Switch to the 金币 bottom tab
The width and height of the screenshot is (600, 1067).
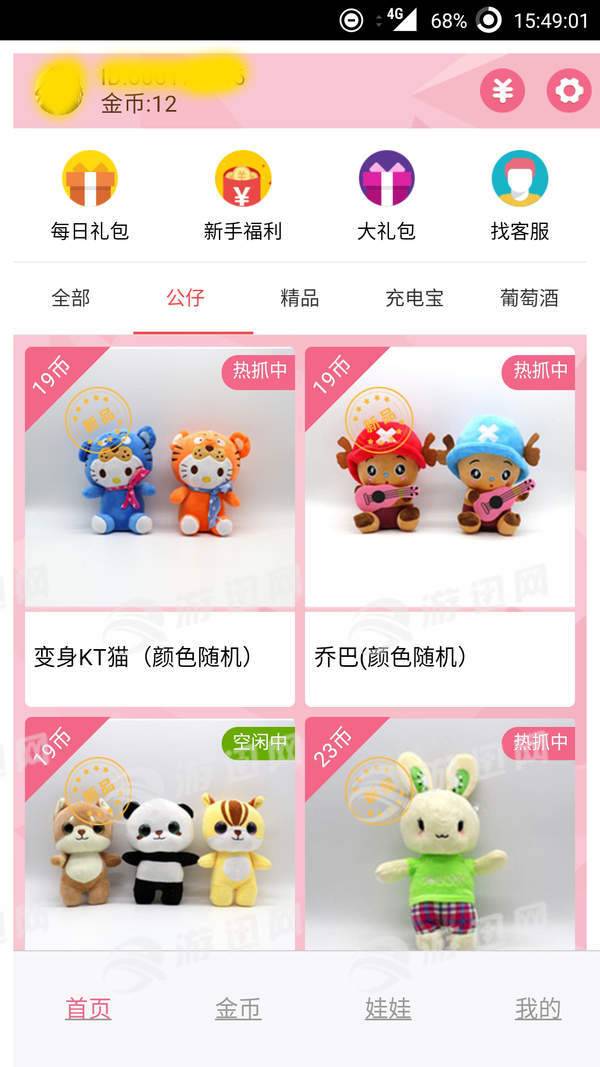(238, 1009)
